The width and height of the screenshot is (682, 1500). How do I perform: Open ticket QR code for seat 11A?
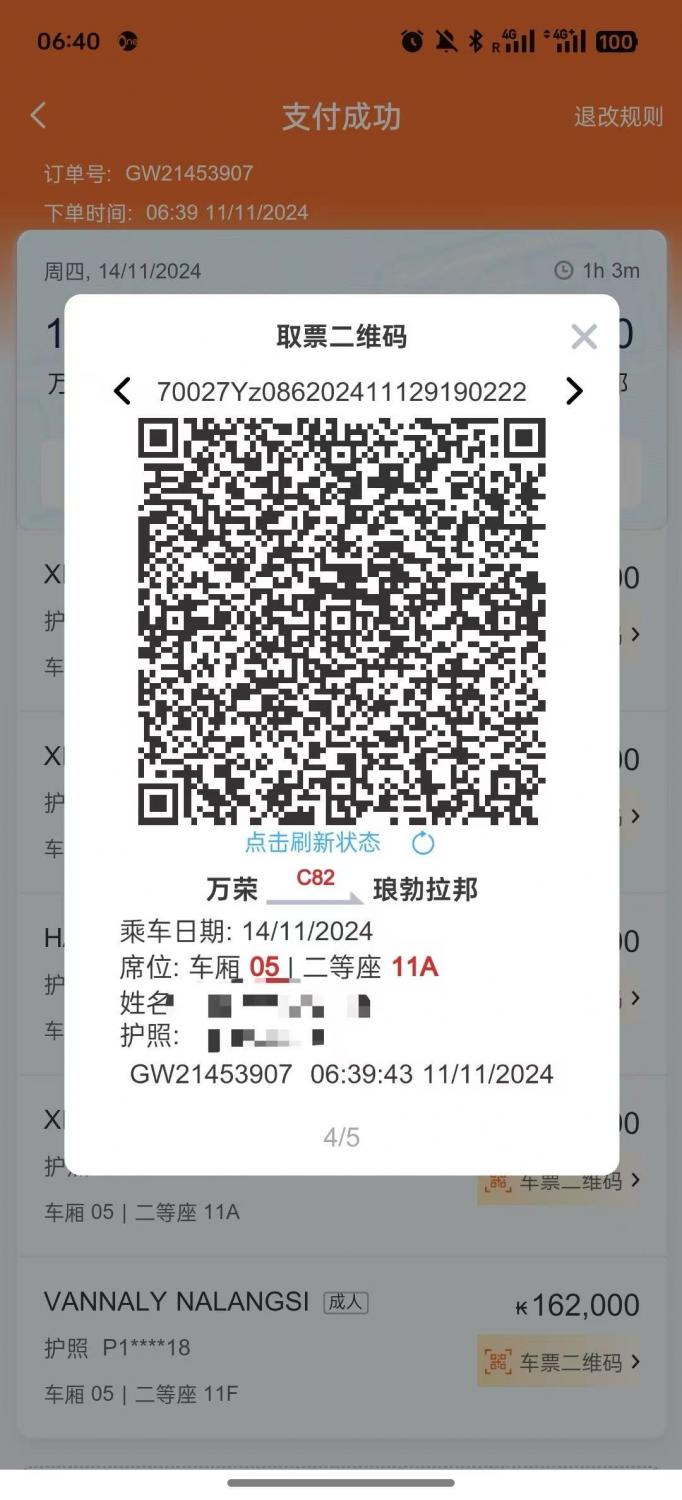pyautogui.click(x=558, y=1182)
